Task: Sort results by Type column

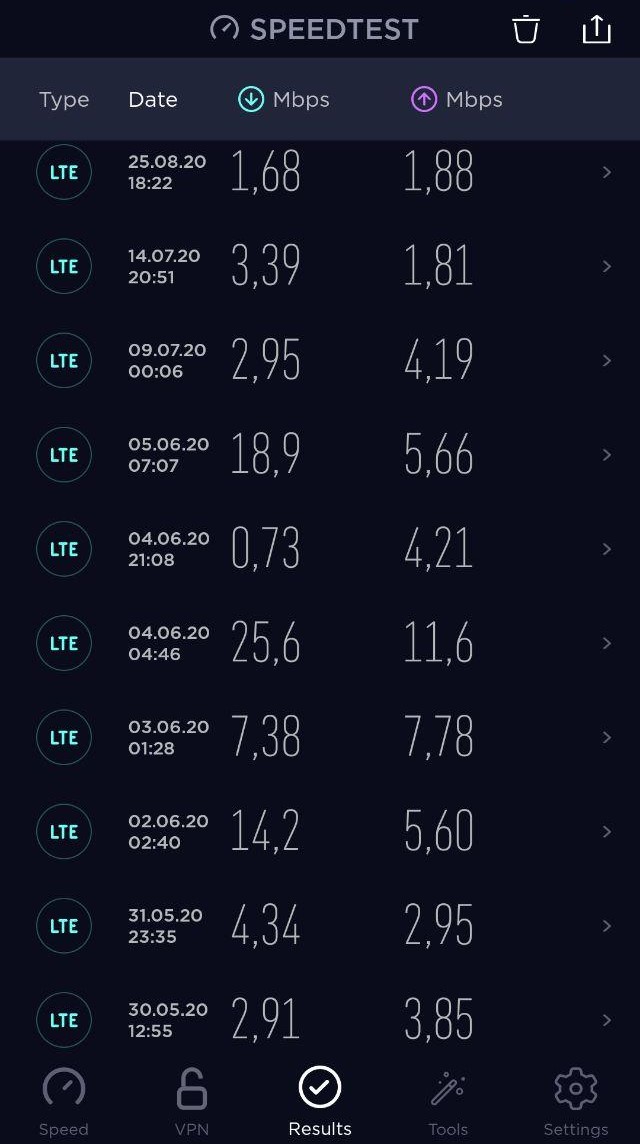Action: 64,100
